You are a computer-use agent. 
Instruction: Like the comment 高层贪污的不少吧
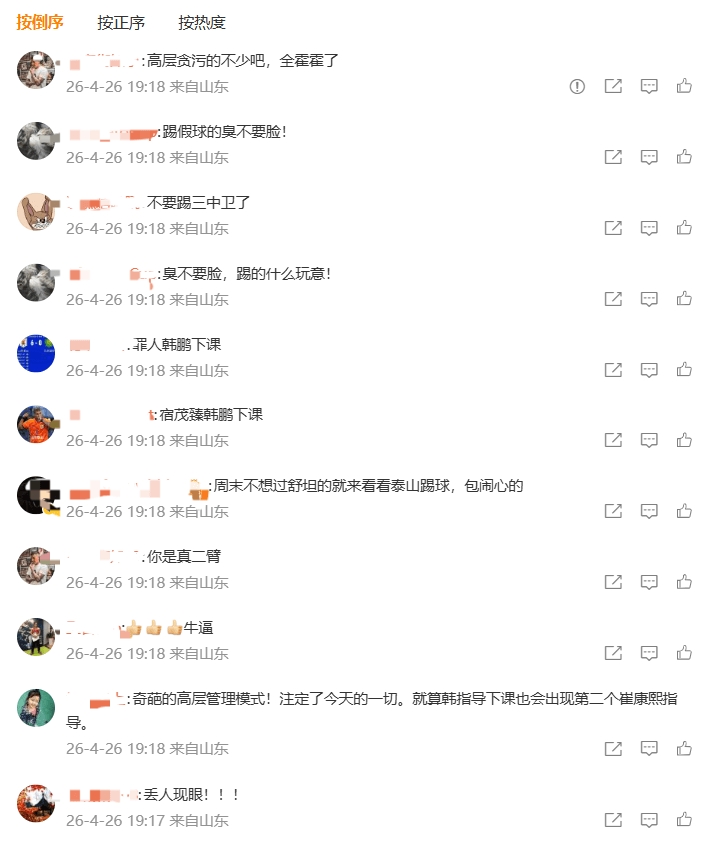pyautogui.click(x=684, y=87)
